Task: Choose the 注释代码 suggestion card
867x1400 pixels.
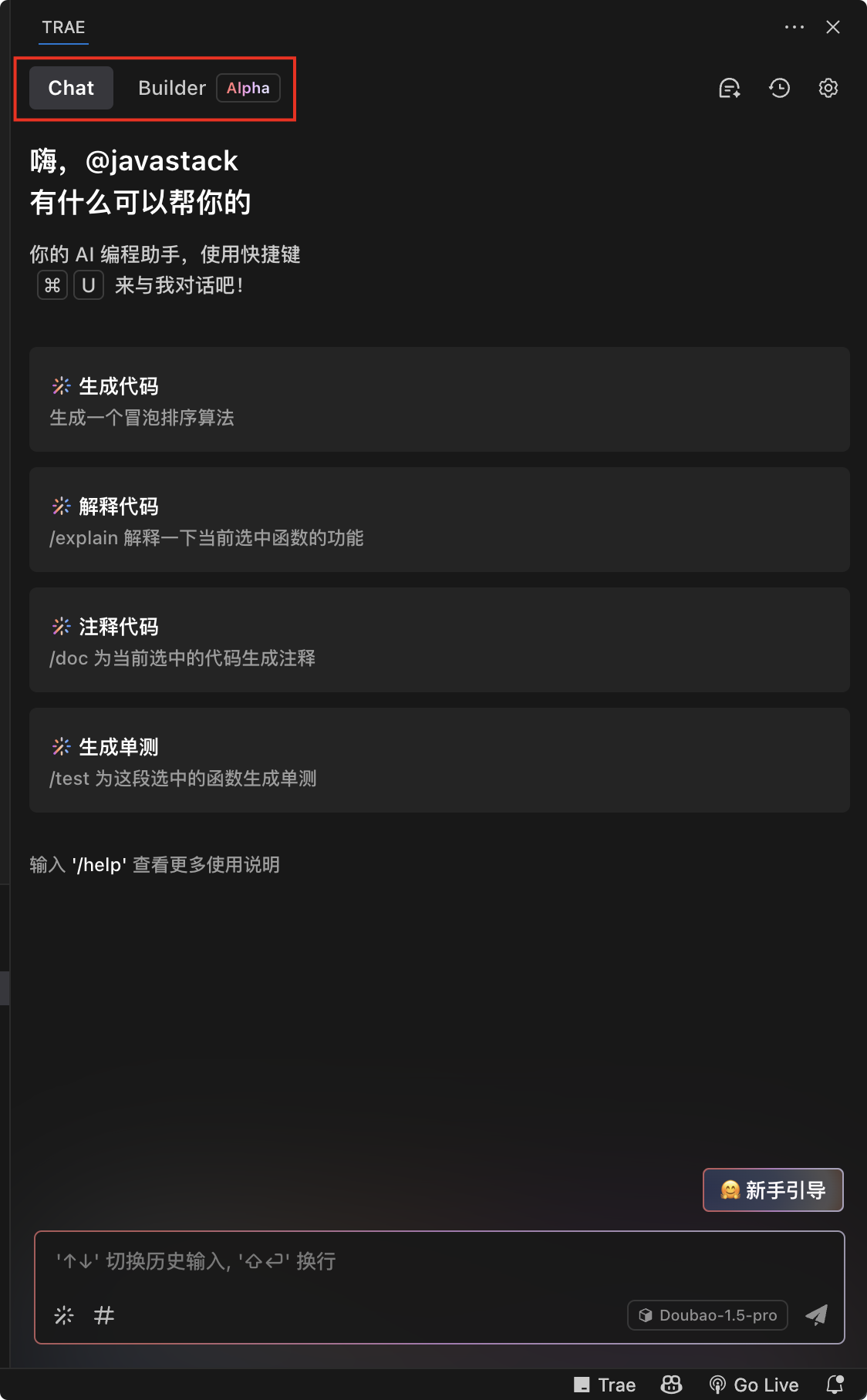Action: [x=440, y=640]
